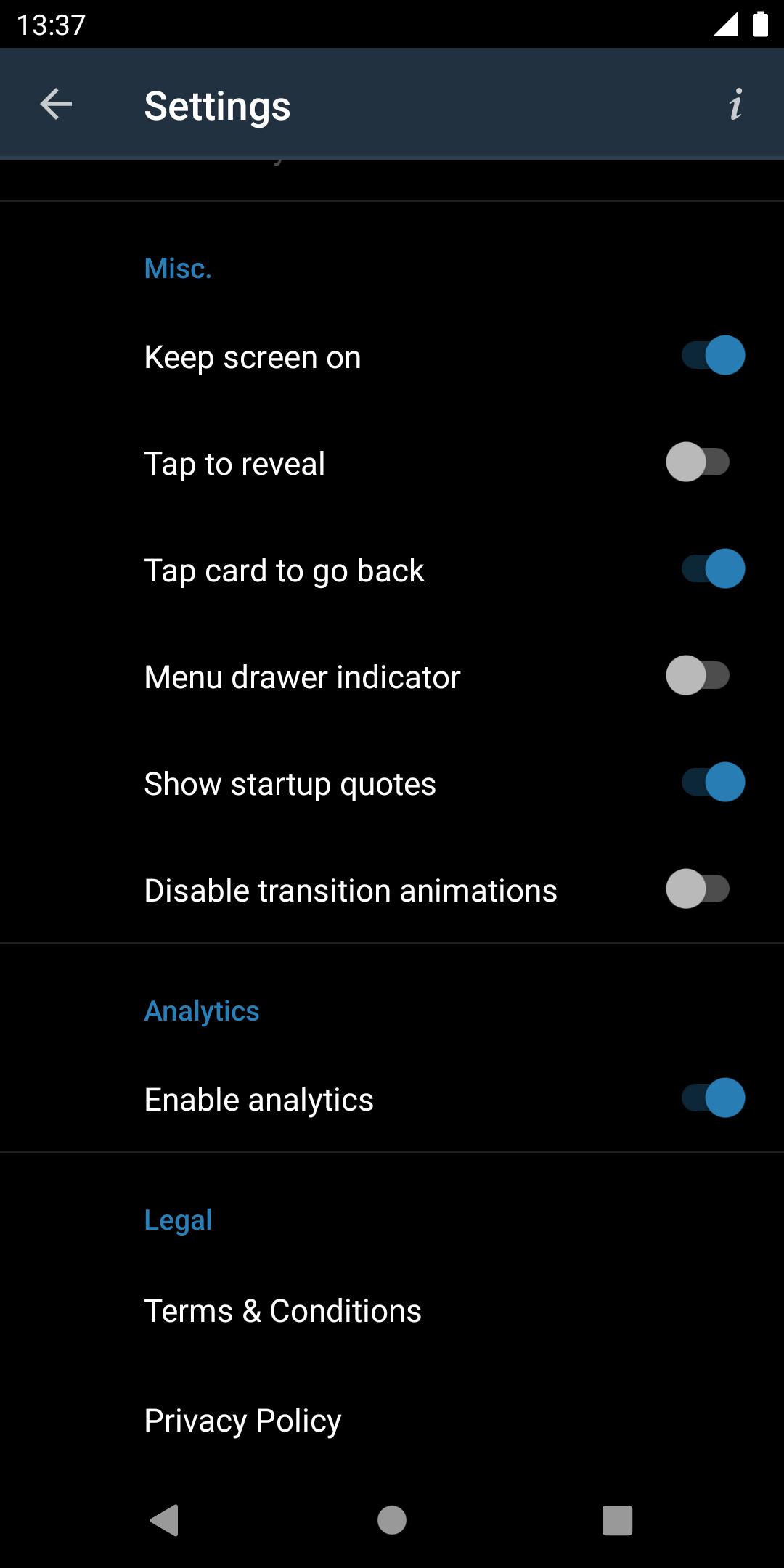Switch off Show startup quotes
784x1568 pixels.
713,783
